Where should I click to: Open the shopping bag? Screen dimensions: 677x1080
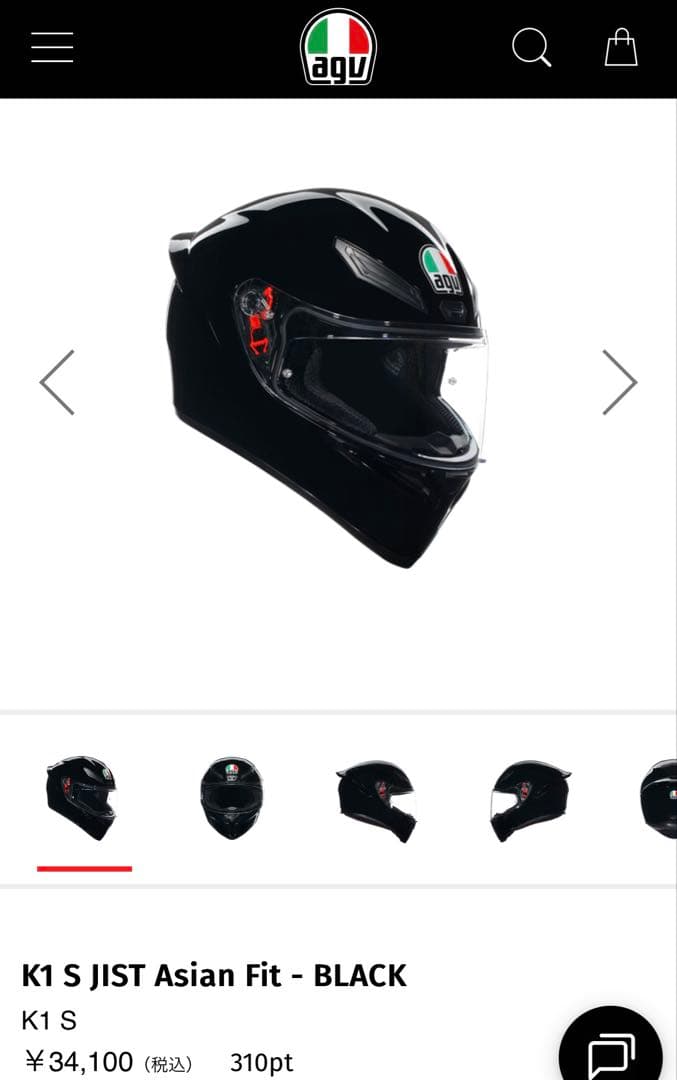tap(621, 47)
